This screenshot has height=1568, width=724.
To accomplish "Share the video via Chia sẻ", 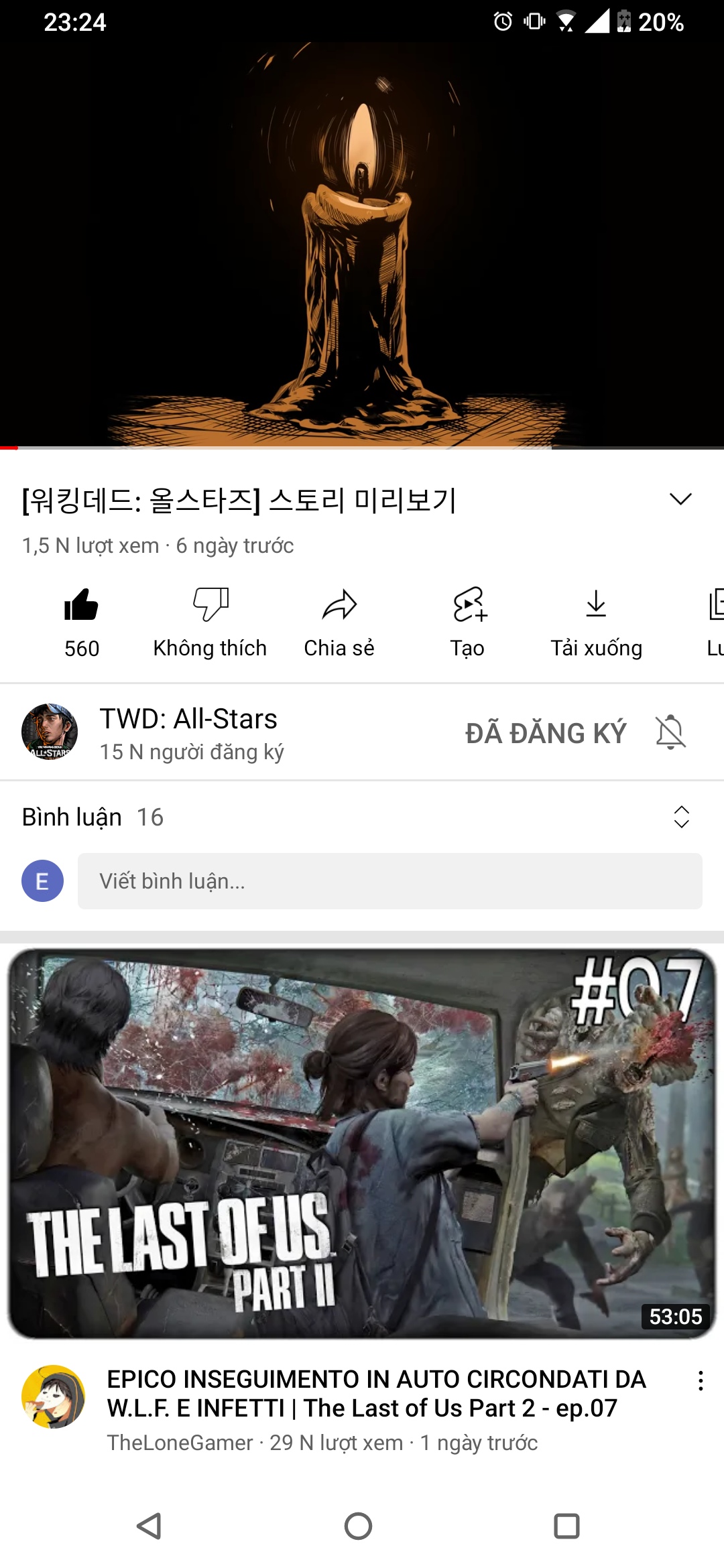I will 339,620.
